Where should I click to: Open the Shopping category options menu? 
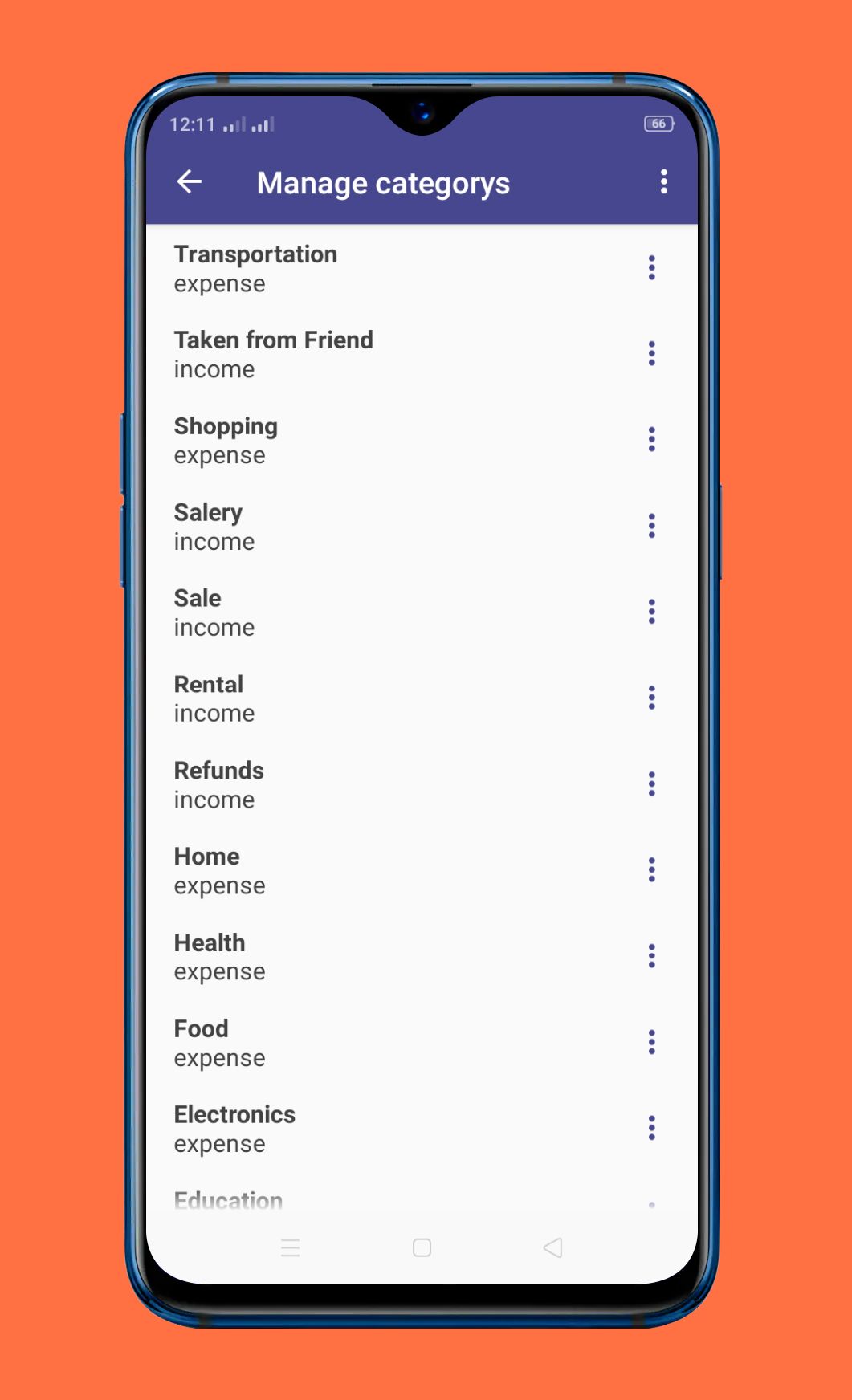651,440
